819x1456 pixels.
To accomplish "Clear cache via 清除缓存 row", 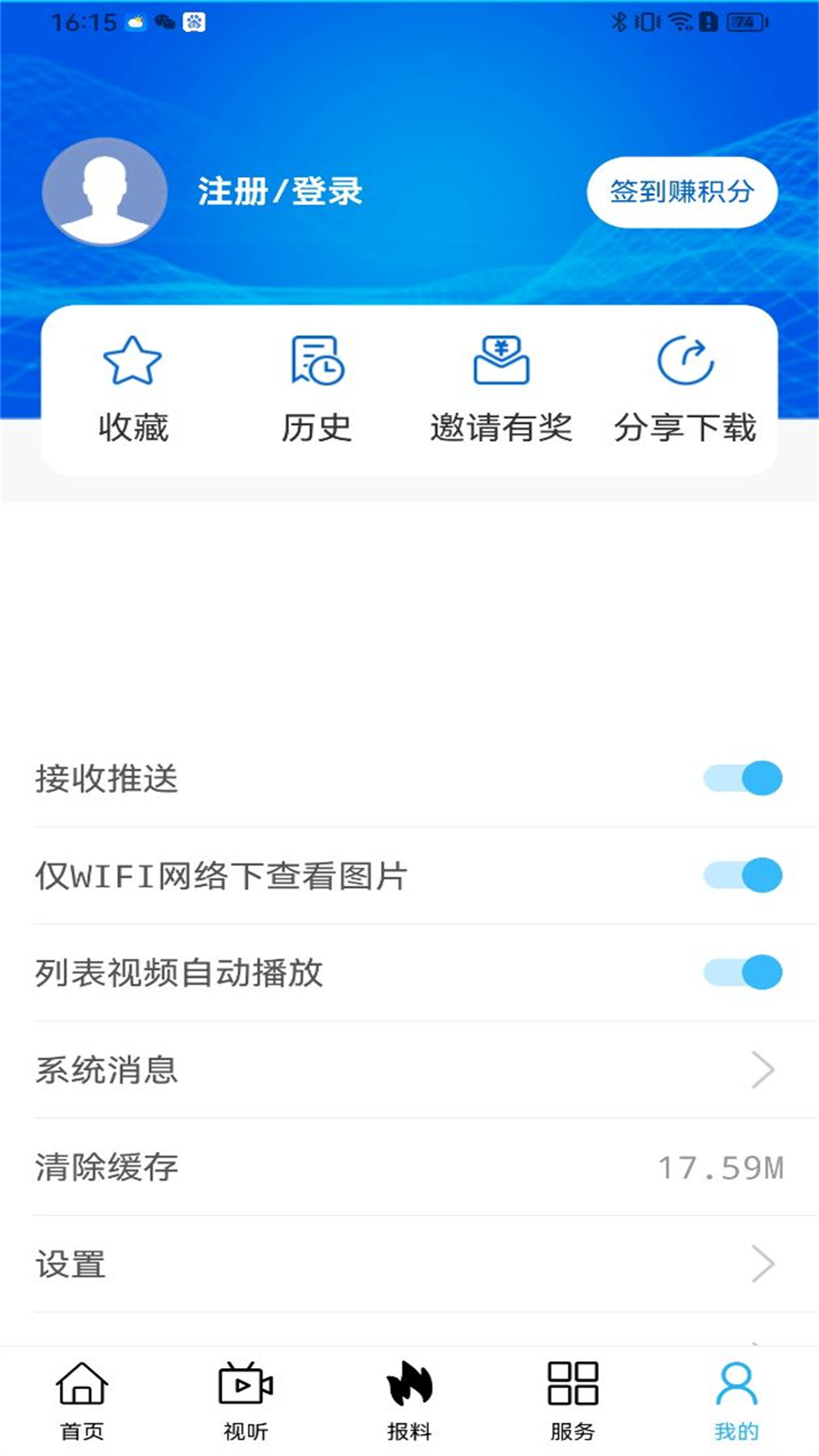I will pyautogui.click(x=409, y=1166).
